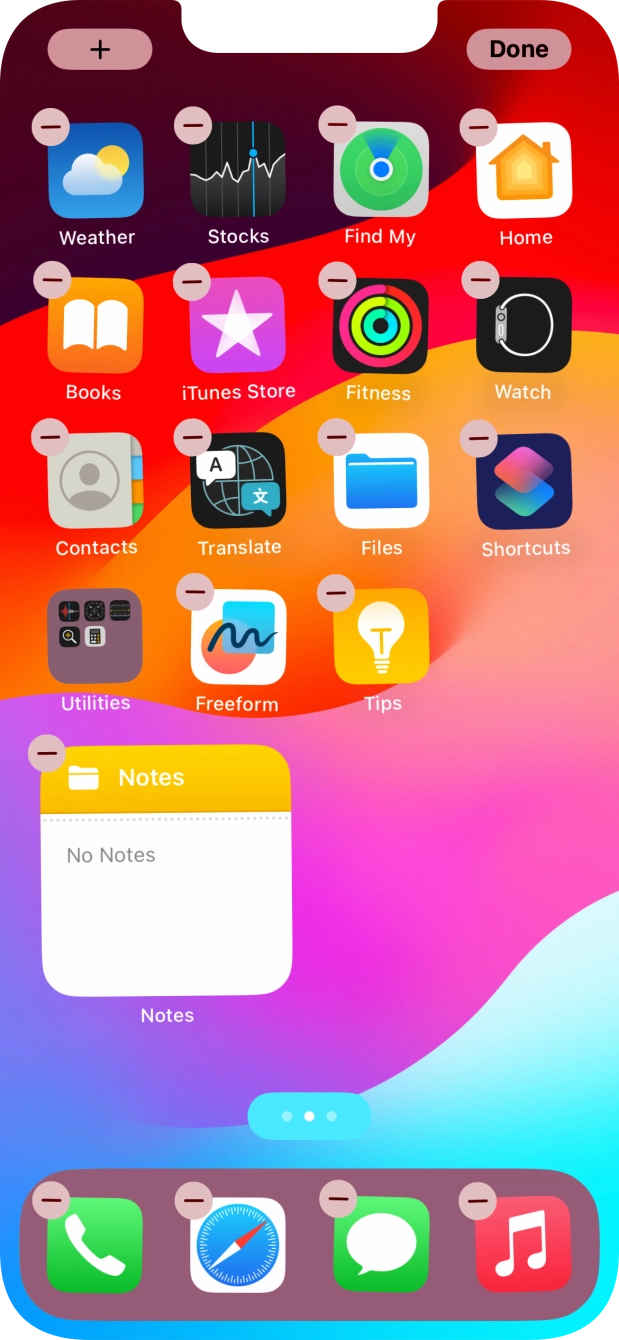Open Safari in the dock
The height and width of the screenshot is (1340, 619).
(x=238, y=1244)
